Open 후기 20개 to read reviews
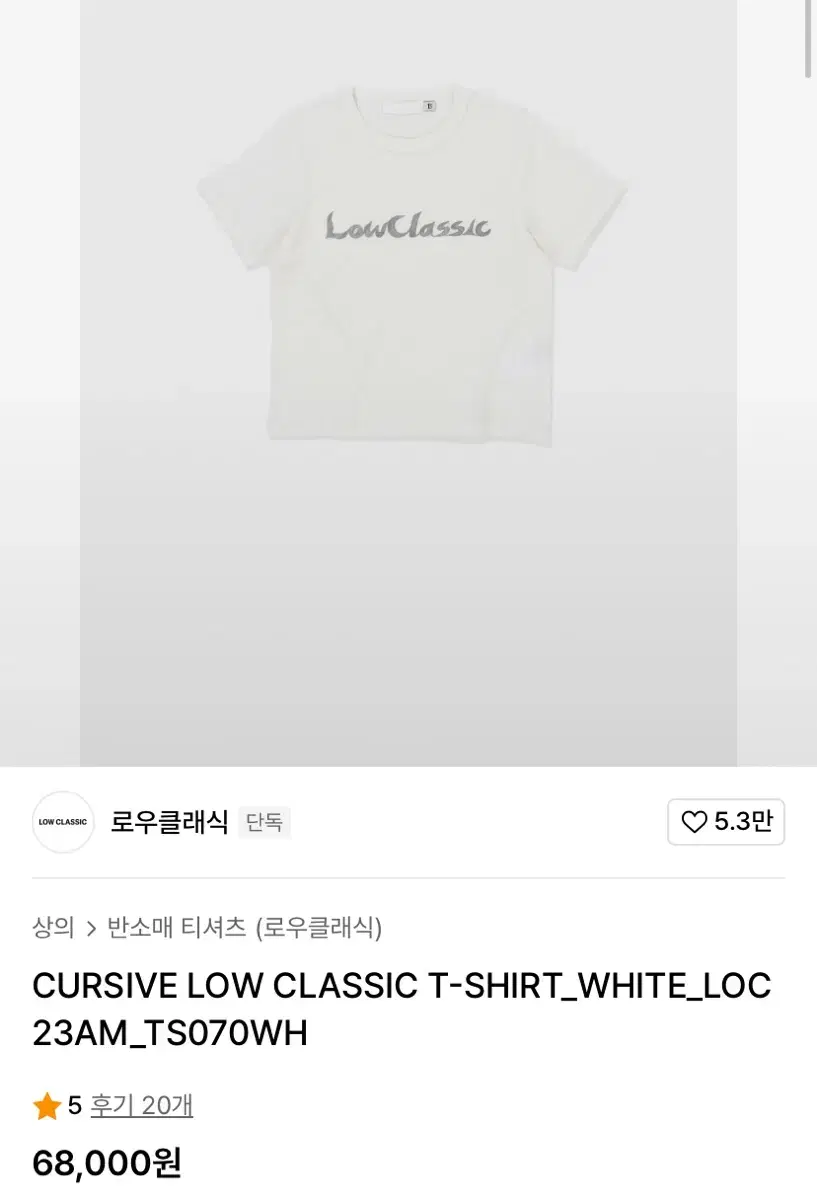Image resolution: width=817 pixels, height=1200 pixels. (x=141, y=1106)
